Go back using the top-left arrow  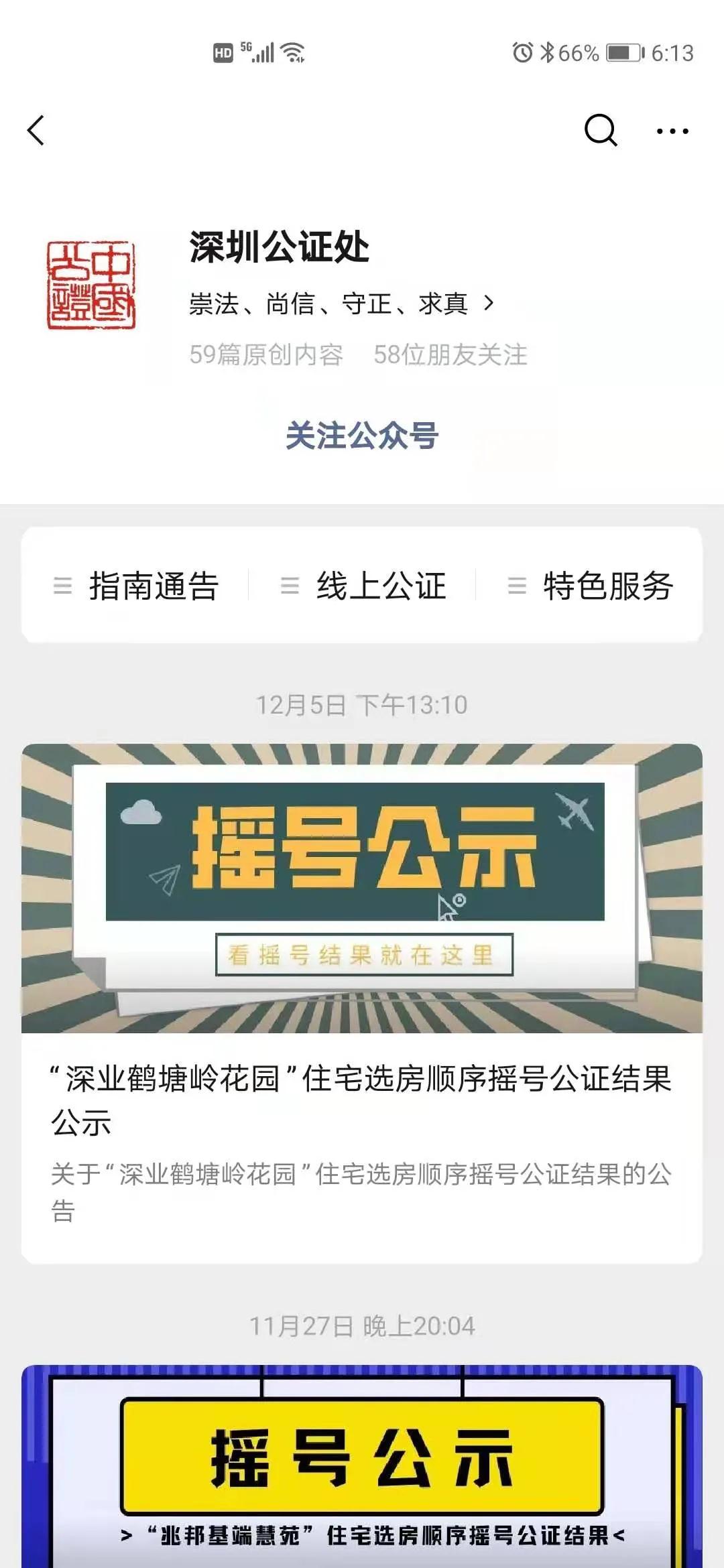pyautogui.click(x=36, y=130)
